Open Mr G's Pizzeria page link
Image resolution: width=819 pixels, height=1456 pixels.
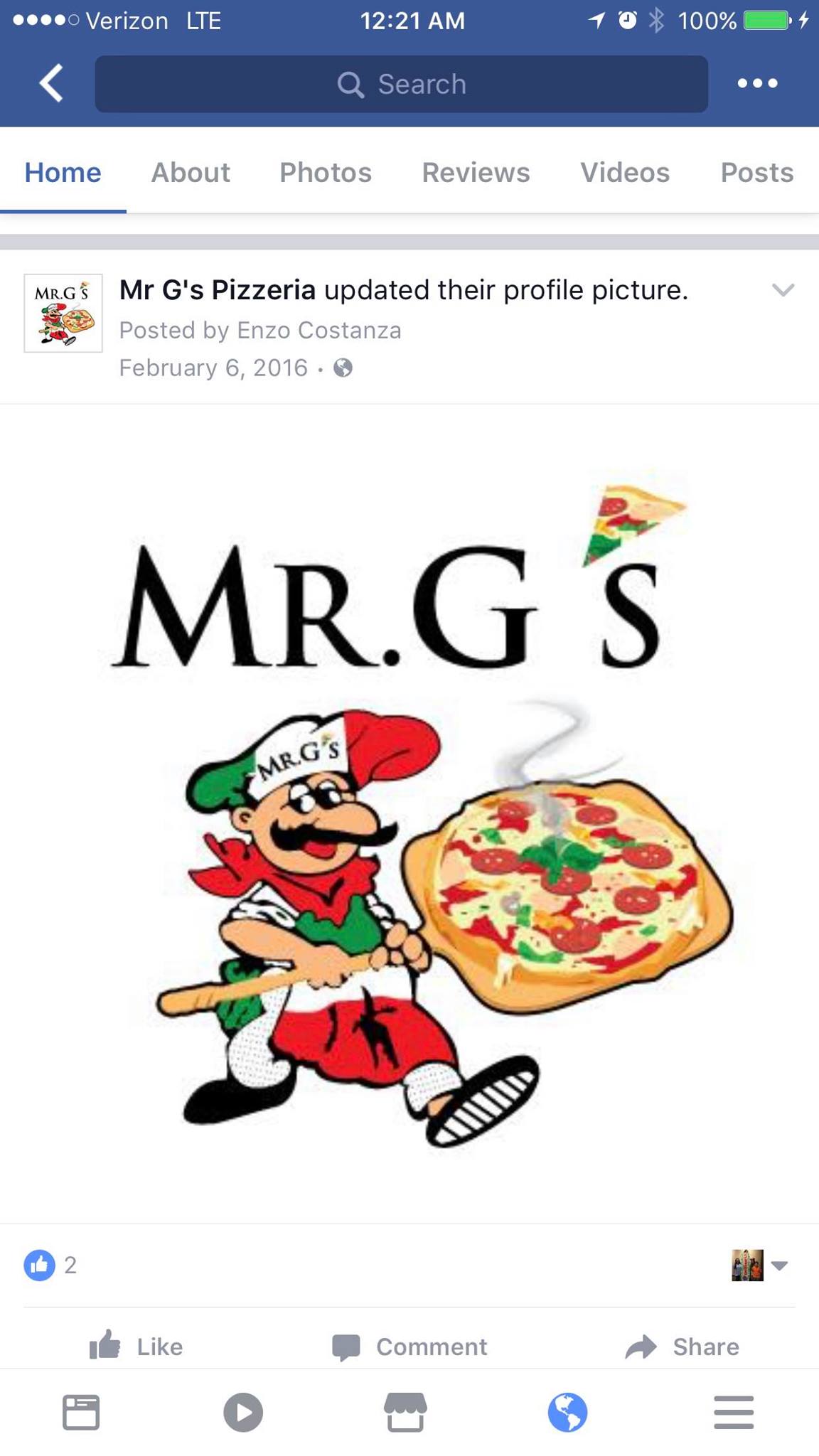tap(217, 290)
